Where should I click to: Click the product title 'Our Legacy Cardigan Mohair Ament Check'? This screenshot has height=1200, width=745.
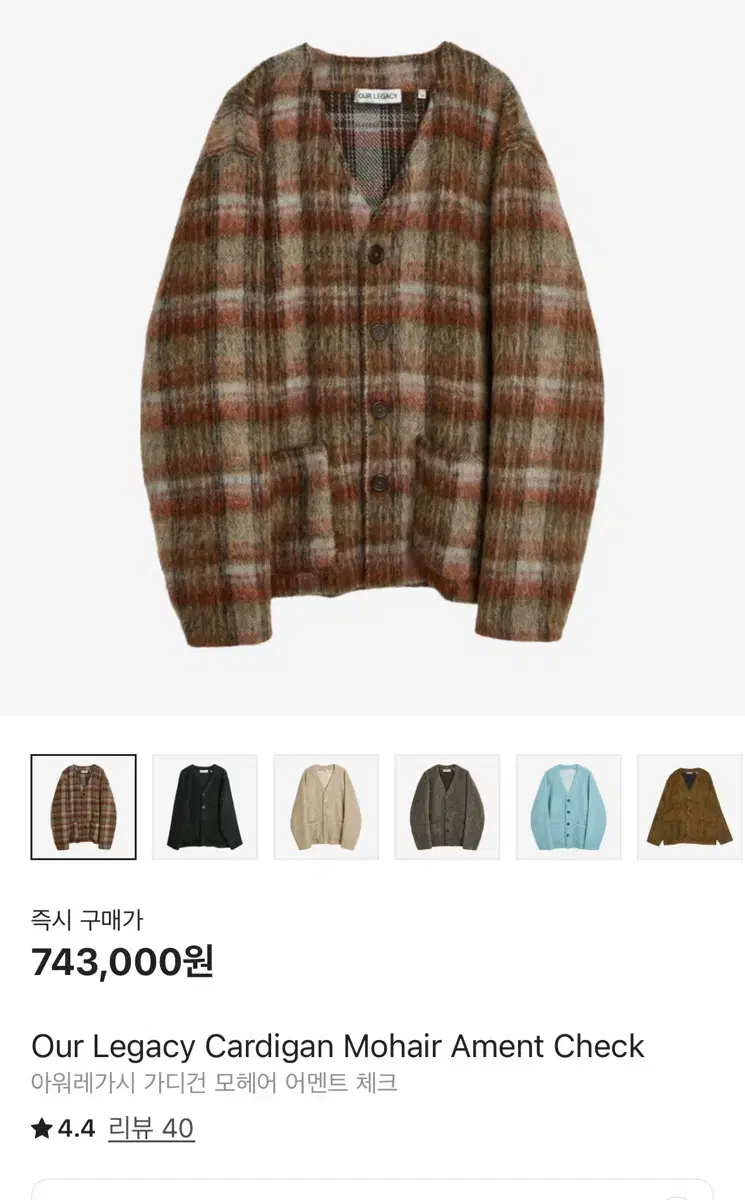(337, 1046)
